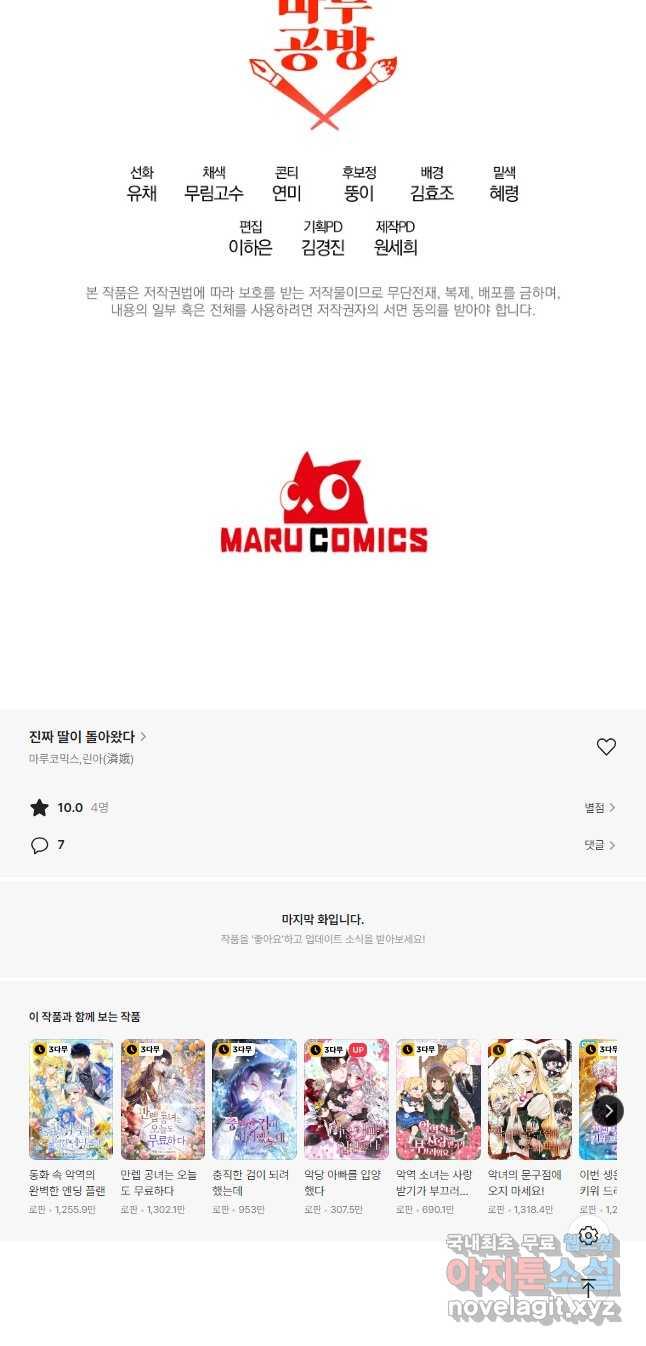Jump back to the top of the page

pyautogui.click(x=588, y=1288)
